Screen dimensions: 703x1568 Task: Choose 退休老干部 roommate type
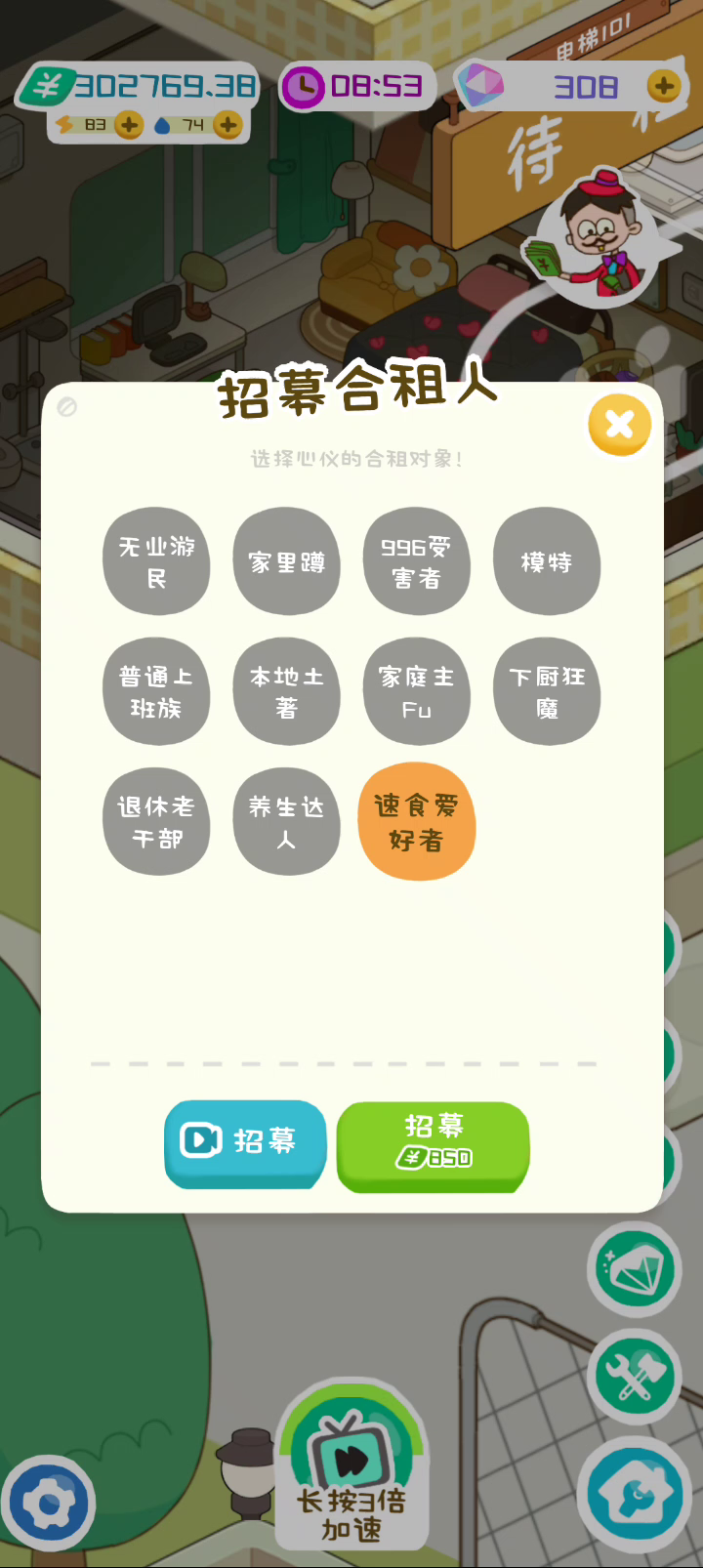pos(156,821)
